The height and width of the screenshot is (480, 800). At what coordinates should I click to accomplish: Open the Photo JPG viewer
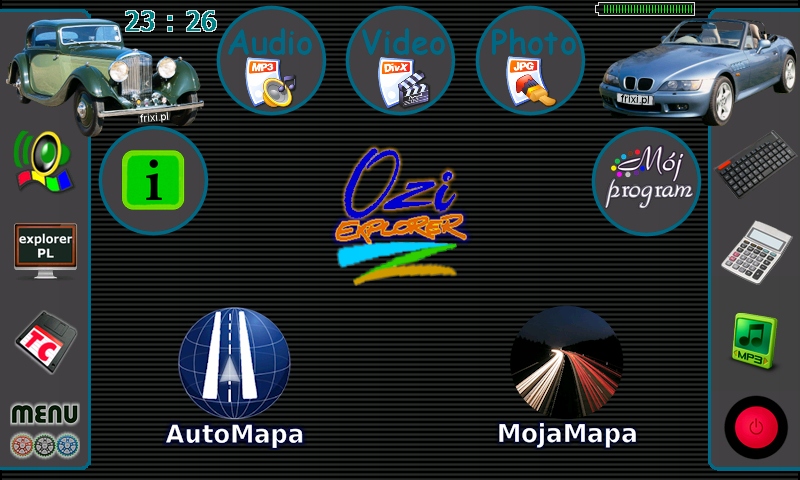click(530, 62)
